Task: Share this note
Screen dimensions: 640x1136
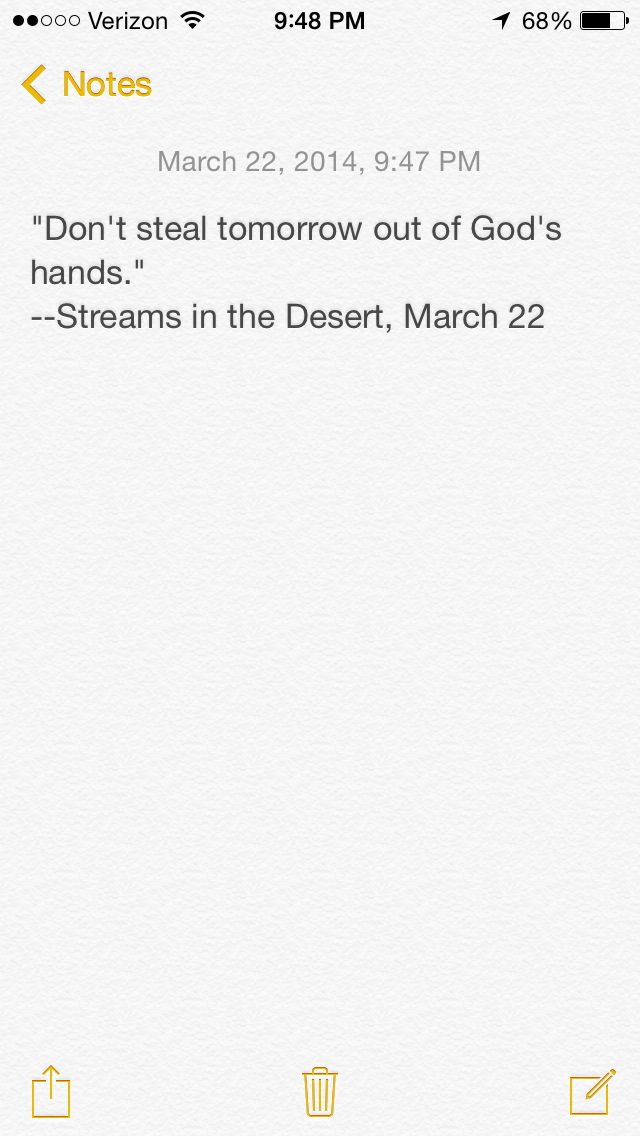Action: [51, 1090]
